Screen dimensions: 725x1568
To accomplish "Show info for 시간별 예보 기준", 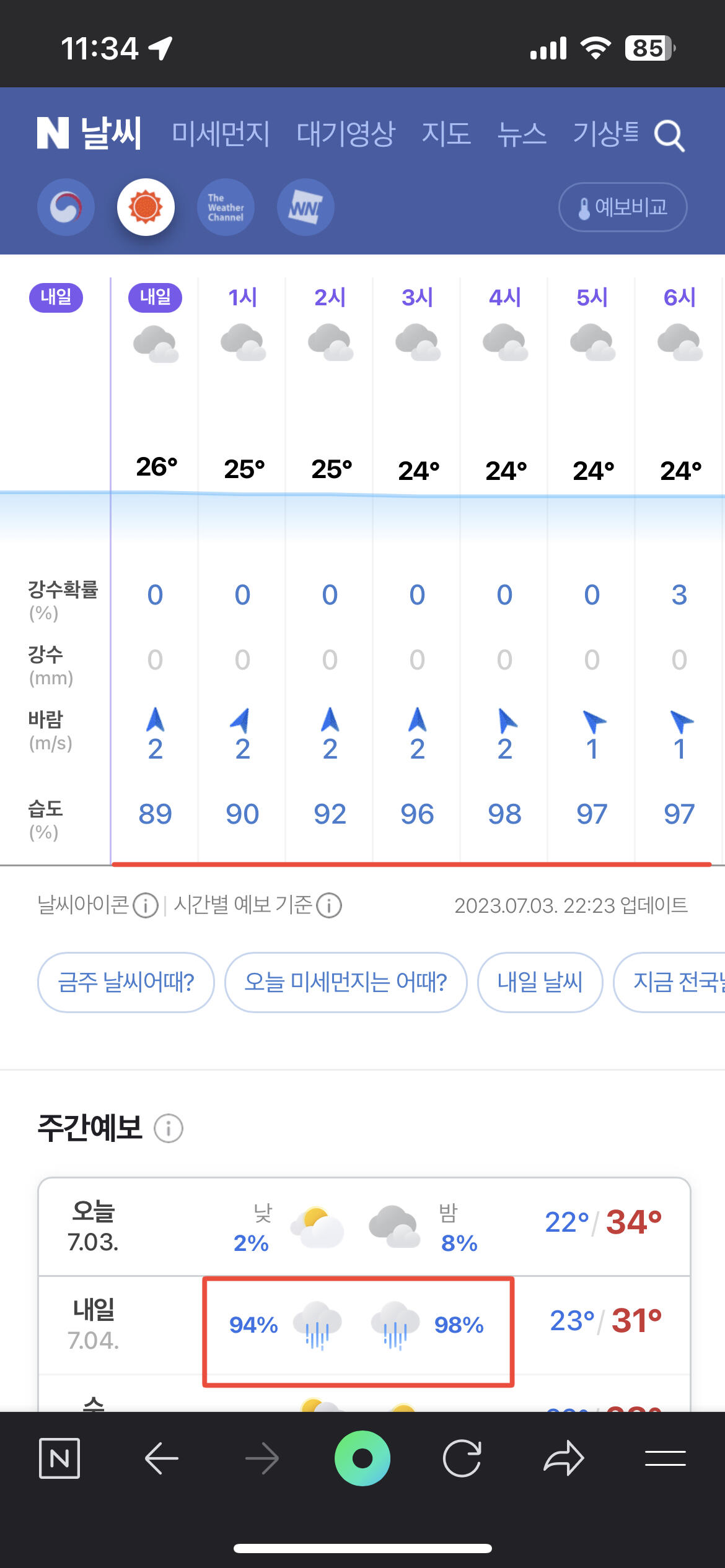I will [x=329, y=906].
